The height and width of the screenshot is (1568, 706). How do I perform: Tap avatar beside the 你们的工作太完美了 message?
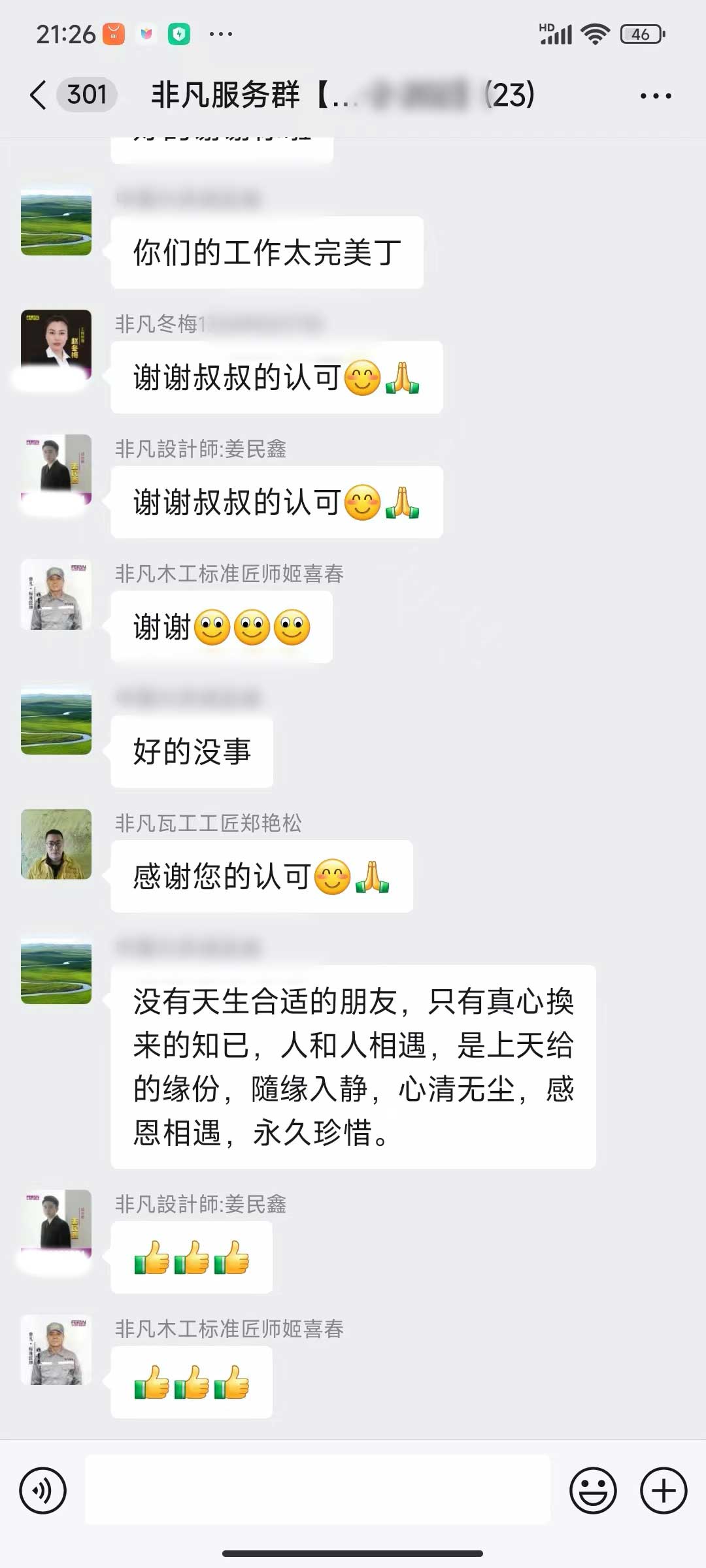pyautogui.click(x=56, y=220)
